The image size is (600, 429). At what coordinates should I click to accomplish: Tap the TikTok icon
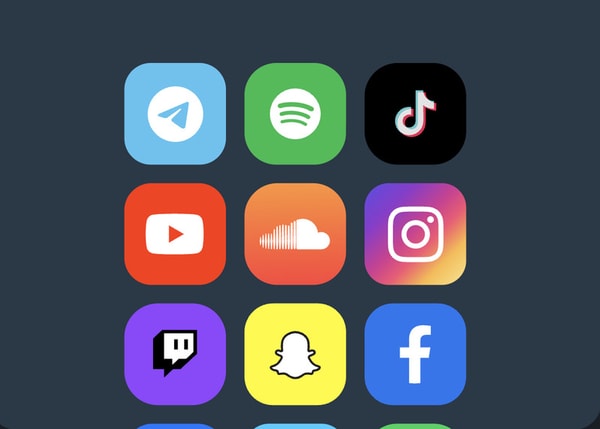(x=415, y=113)
